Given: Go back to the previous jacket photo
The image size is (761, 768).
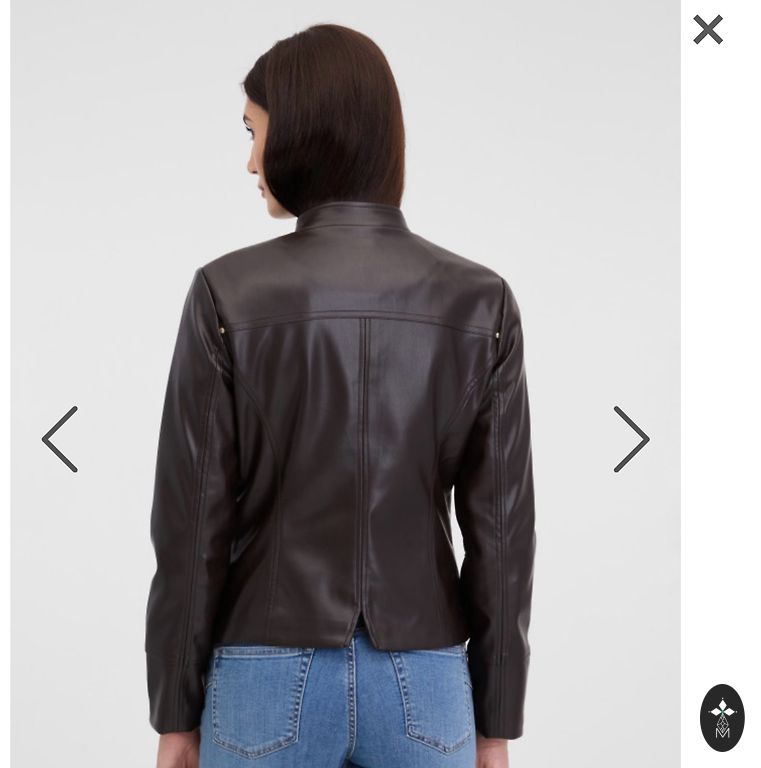Looking at the screenshot, I should click(x=60, y=439).
